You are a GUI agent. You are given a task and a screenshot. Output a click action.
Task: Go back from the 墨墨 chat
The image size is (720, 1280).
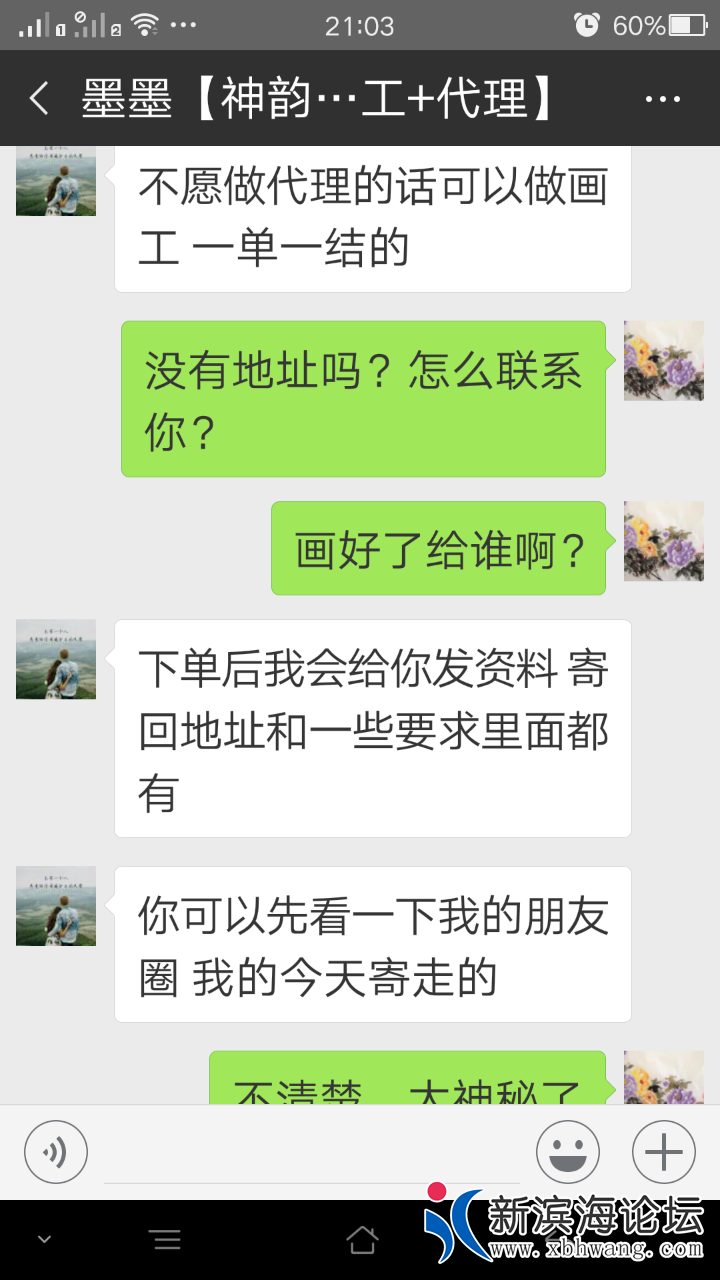point(39,99)
